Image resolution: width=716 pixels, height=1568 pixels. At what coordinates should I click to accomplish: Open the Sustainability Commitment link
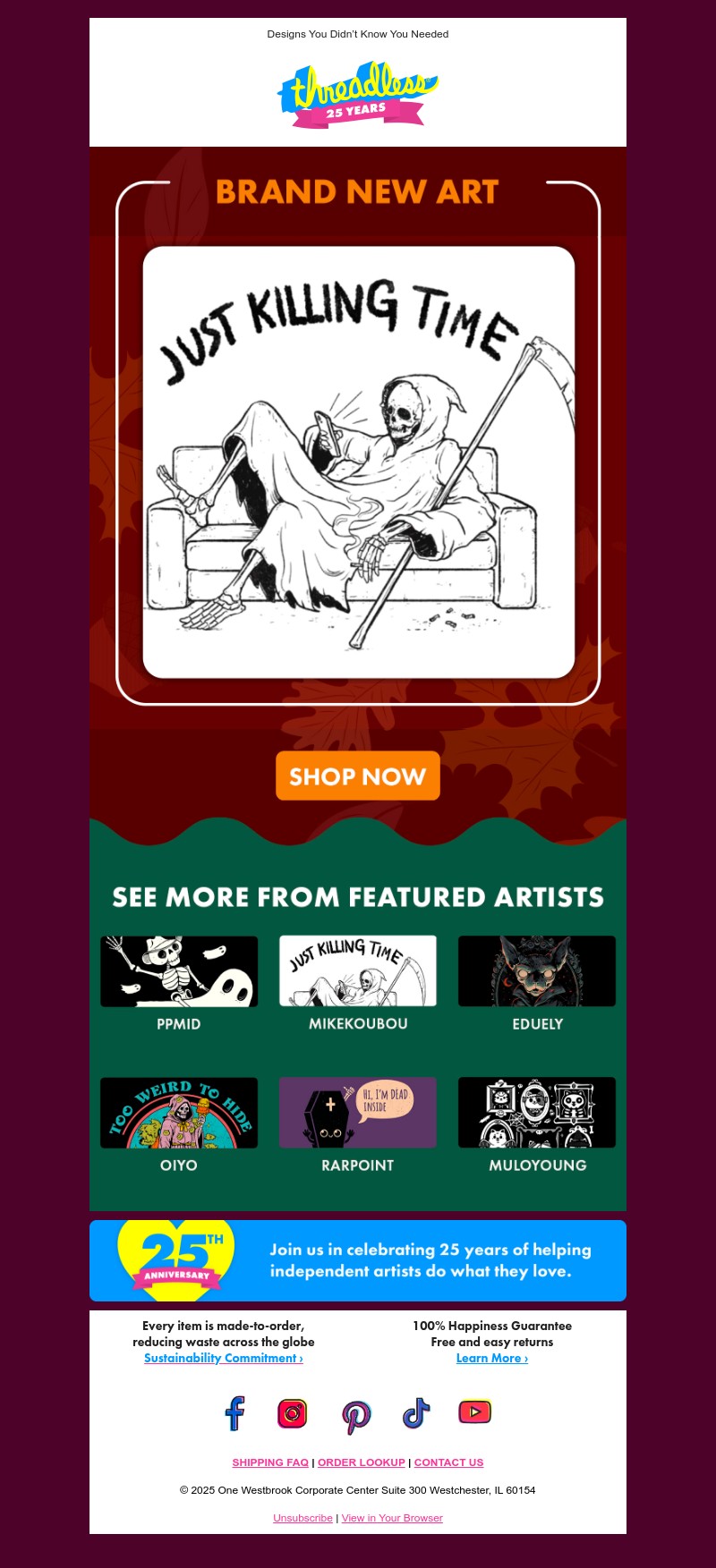tap(224, 1358)
